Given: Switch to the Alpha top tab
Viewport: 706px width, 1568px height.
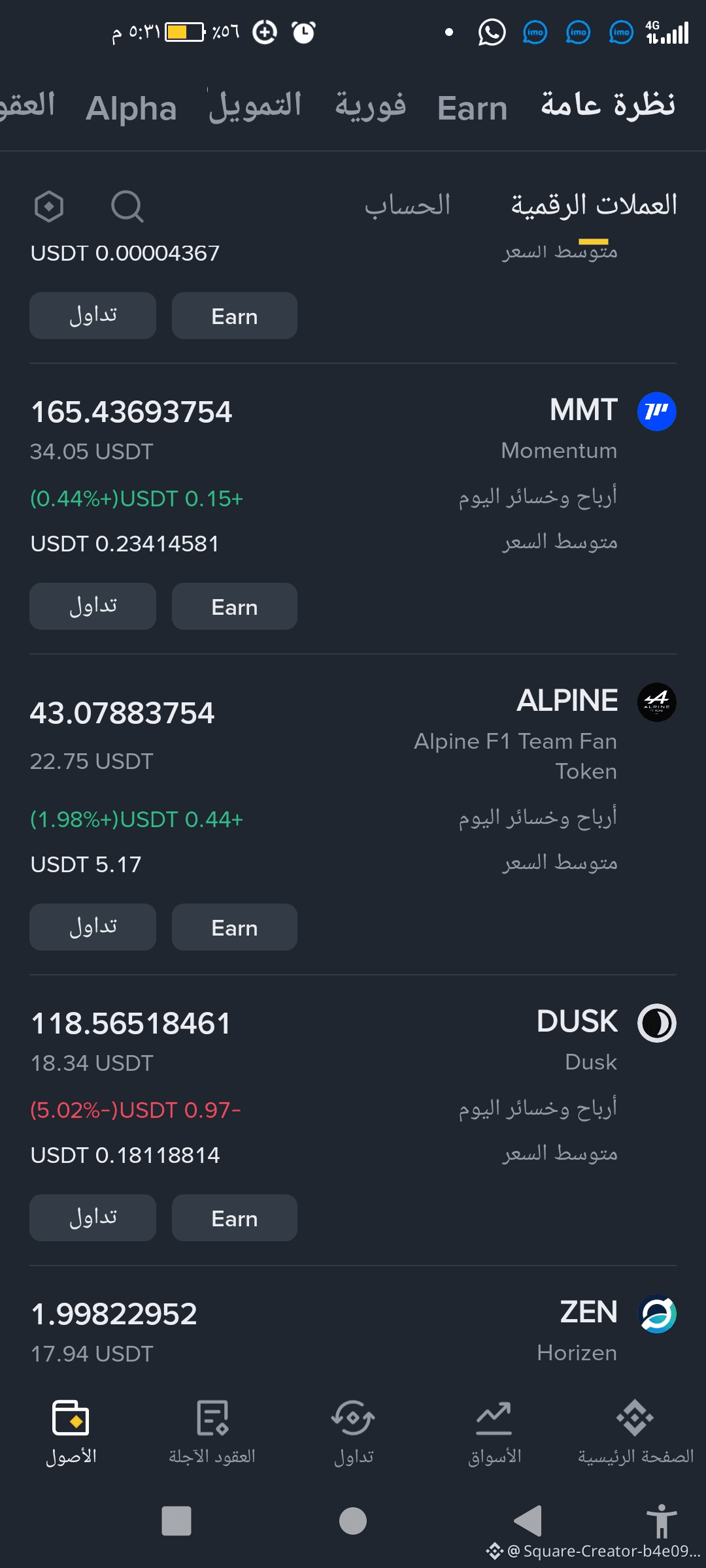Looking at the screenshot, I should tap(131, 108).
